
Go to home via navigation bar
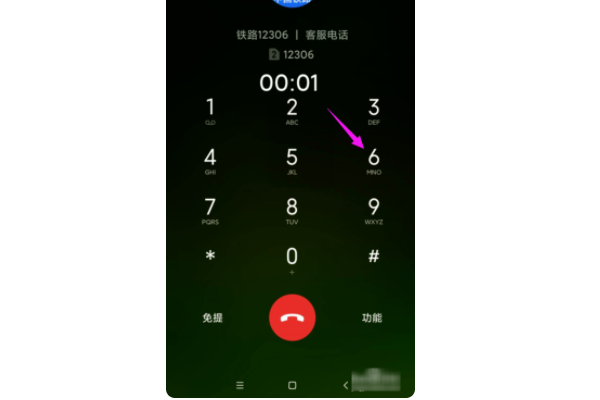click(x=292, y=385)
